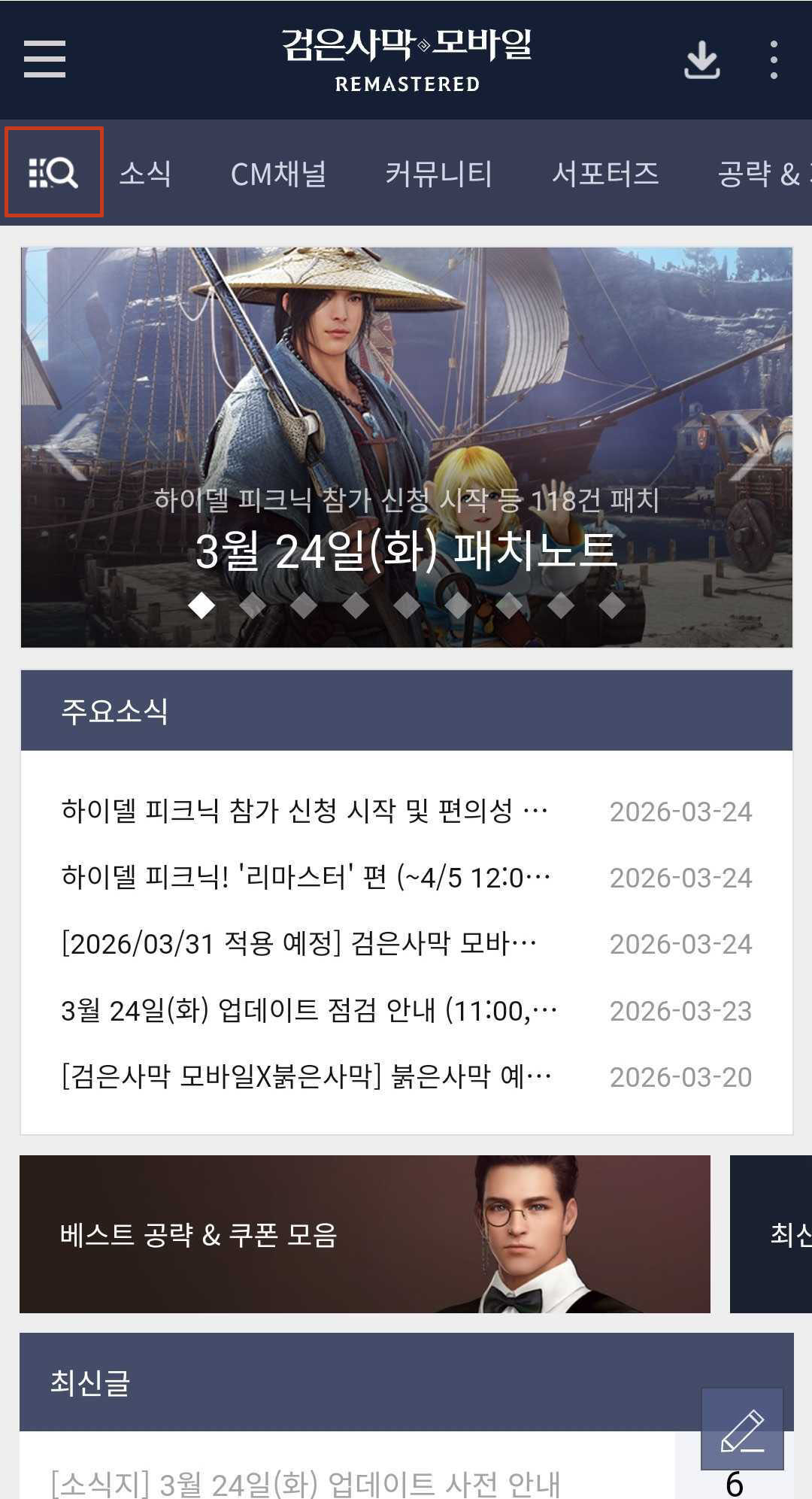Show the next banner slide arrow
Image resolution: width=812 pixels, height=1499 pixels.
tap(747, 448)
